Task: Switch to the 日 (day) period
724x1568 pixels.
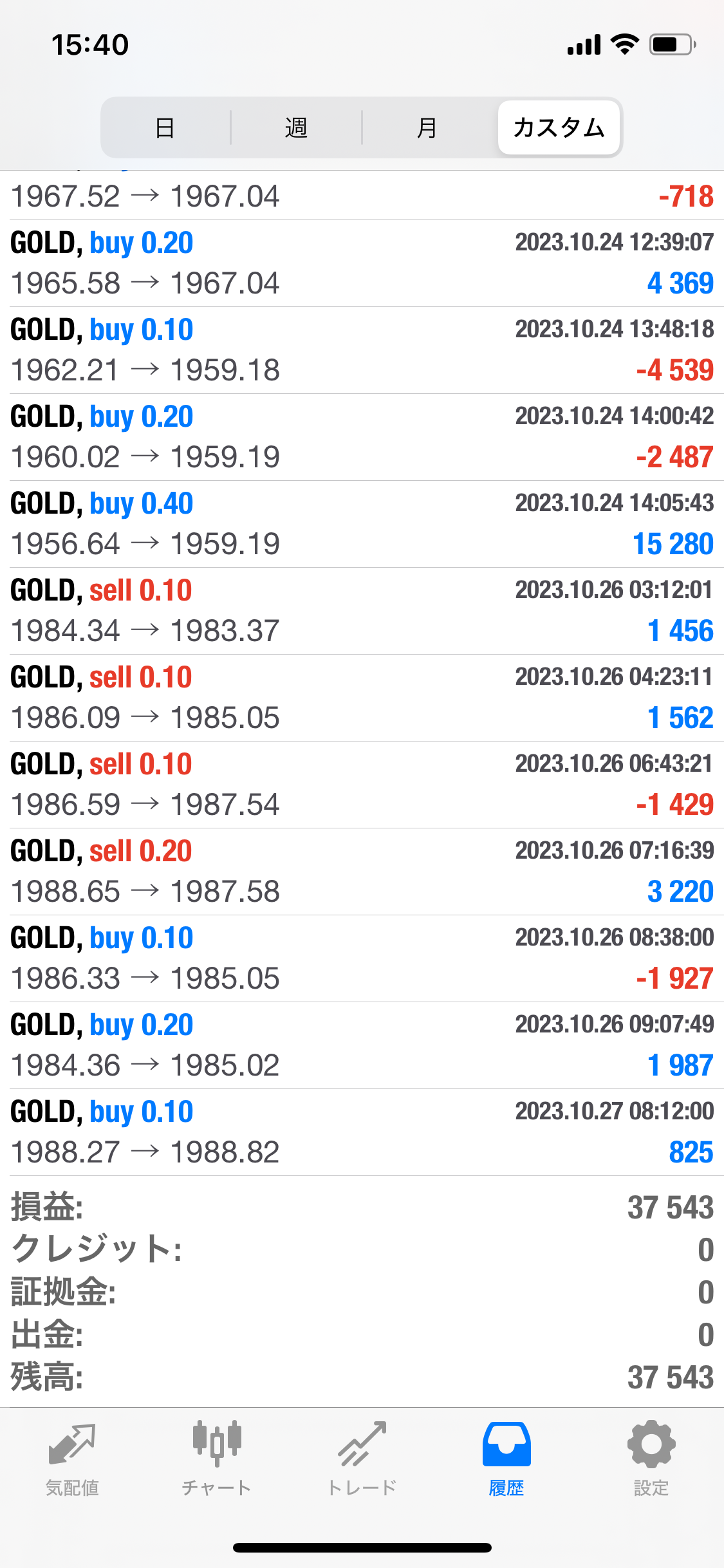Action: pos(165,127)
